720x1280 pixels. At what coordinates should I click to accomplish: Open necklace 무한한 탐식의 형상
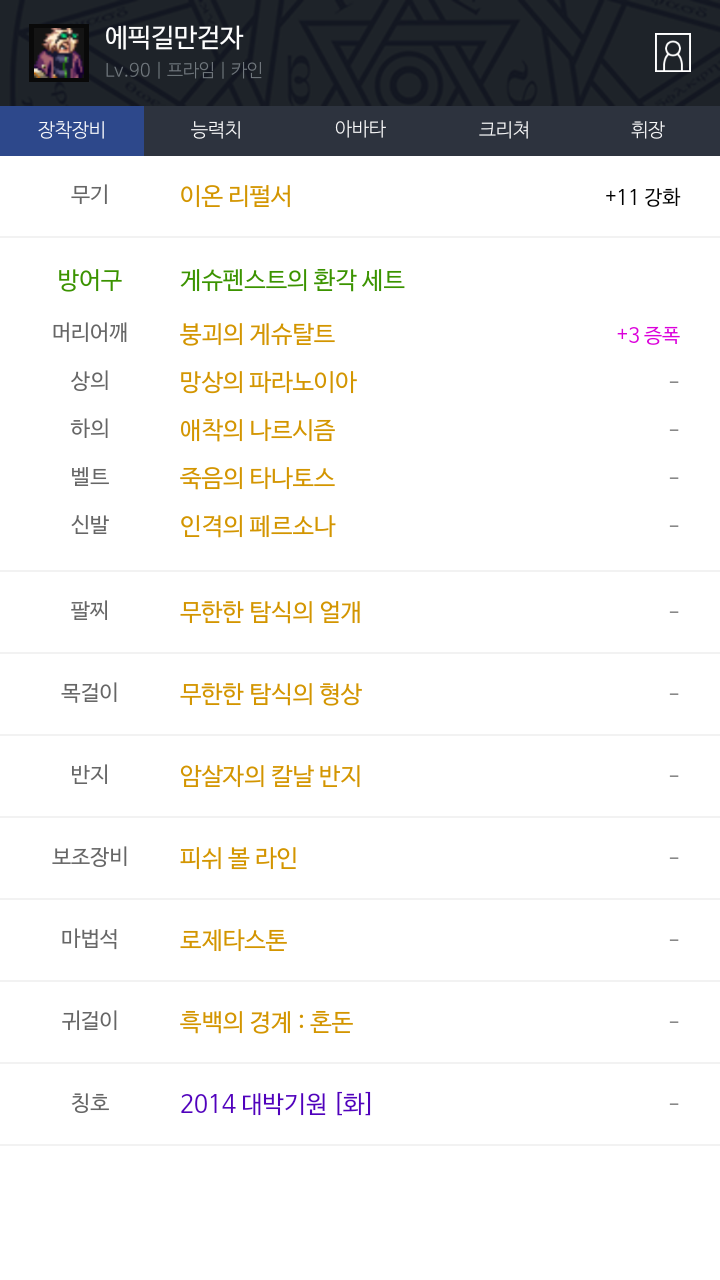click(270, 694)
